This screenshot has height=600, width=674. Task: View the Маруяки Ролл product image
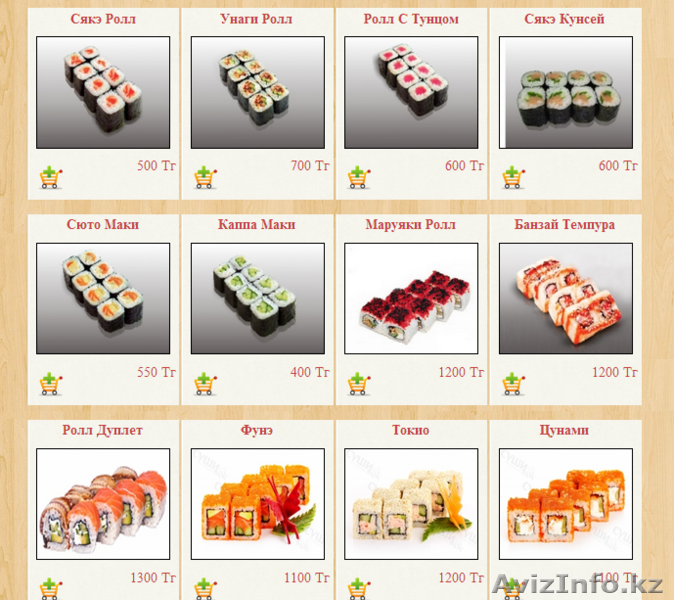pyautogui.click(x=411, y=298)
